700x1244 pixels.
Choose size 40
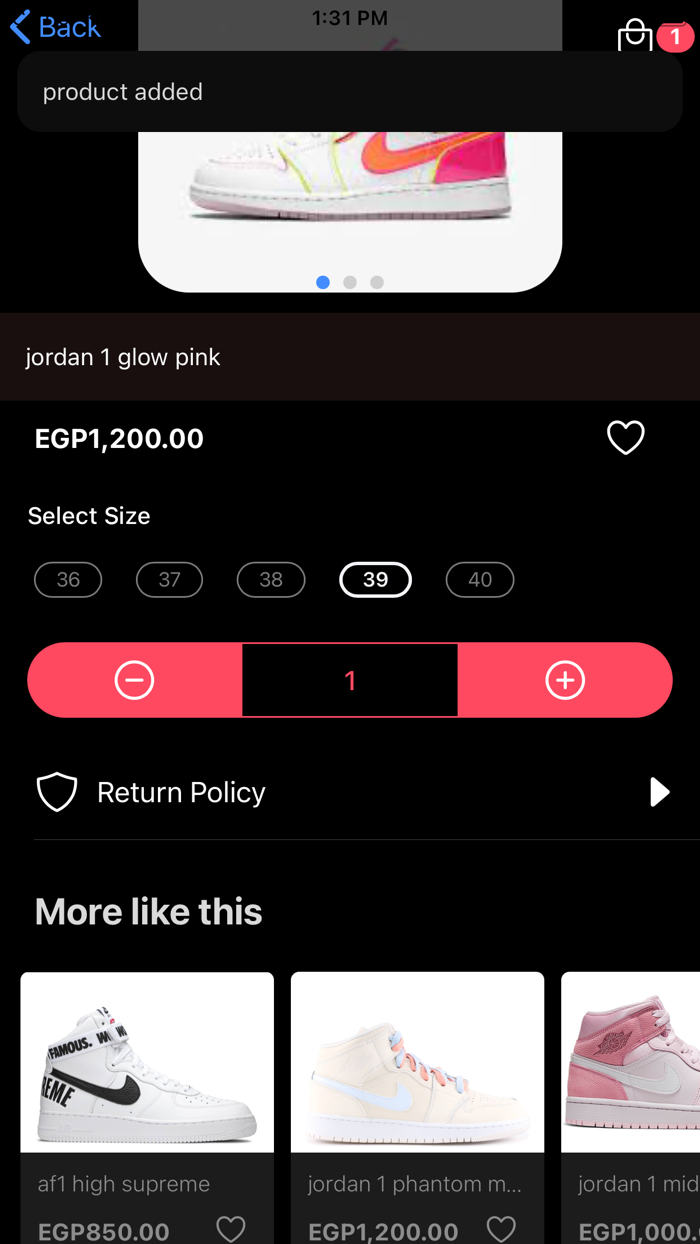point(480,580)
